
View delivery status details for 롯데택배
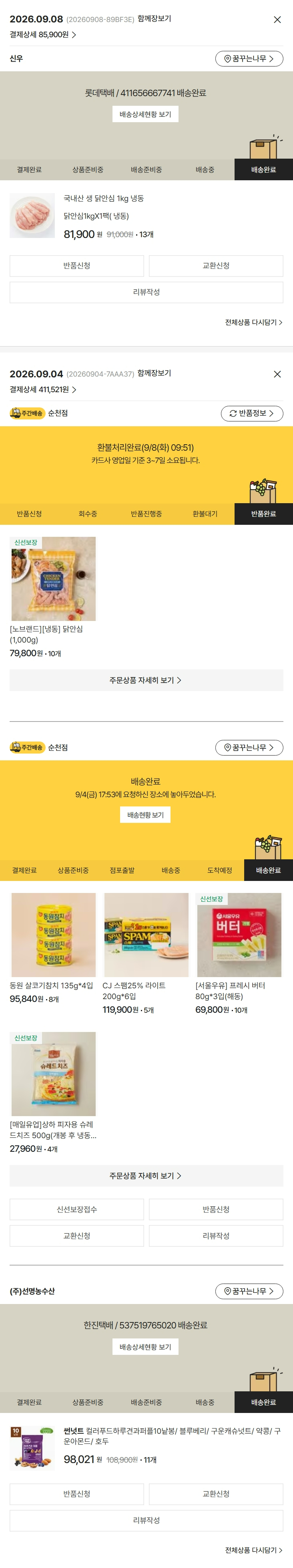click(x=145, y=115)
